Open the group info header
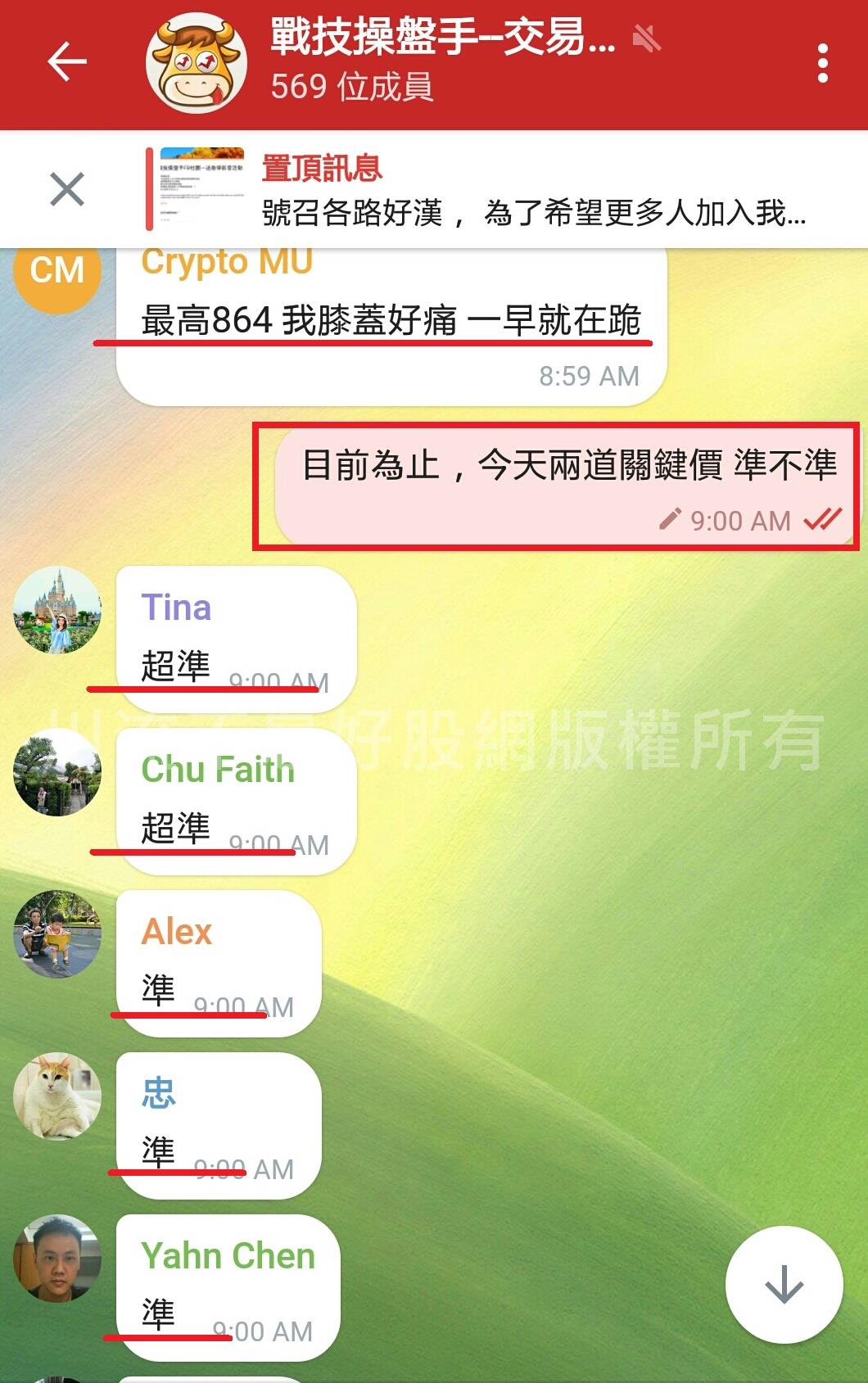This screenshot has height=1383, width=868. coord(442,62)
